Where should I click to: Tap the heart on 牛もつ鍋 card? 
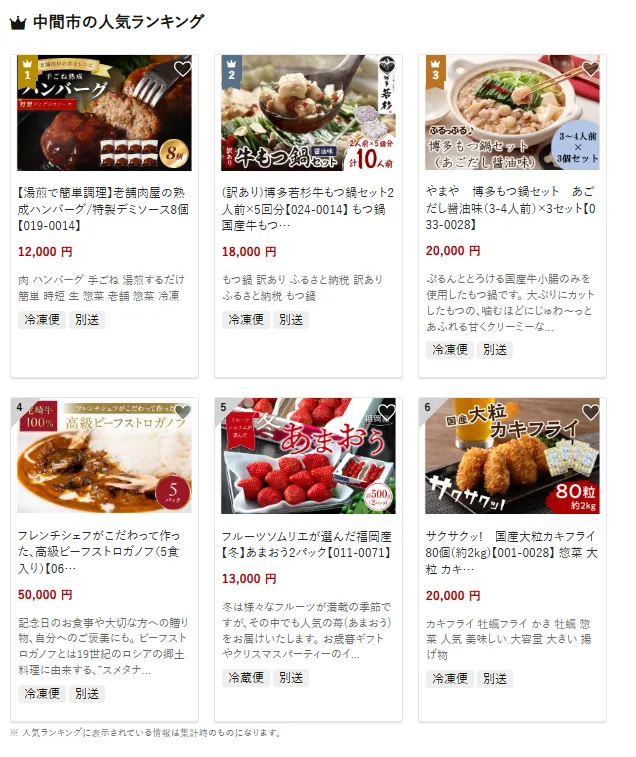pyautogui.click(x=386, y=69)
